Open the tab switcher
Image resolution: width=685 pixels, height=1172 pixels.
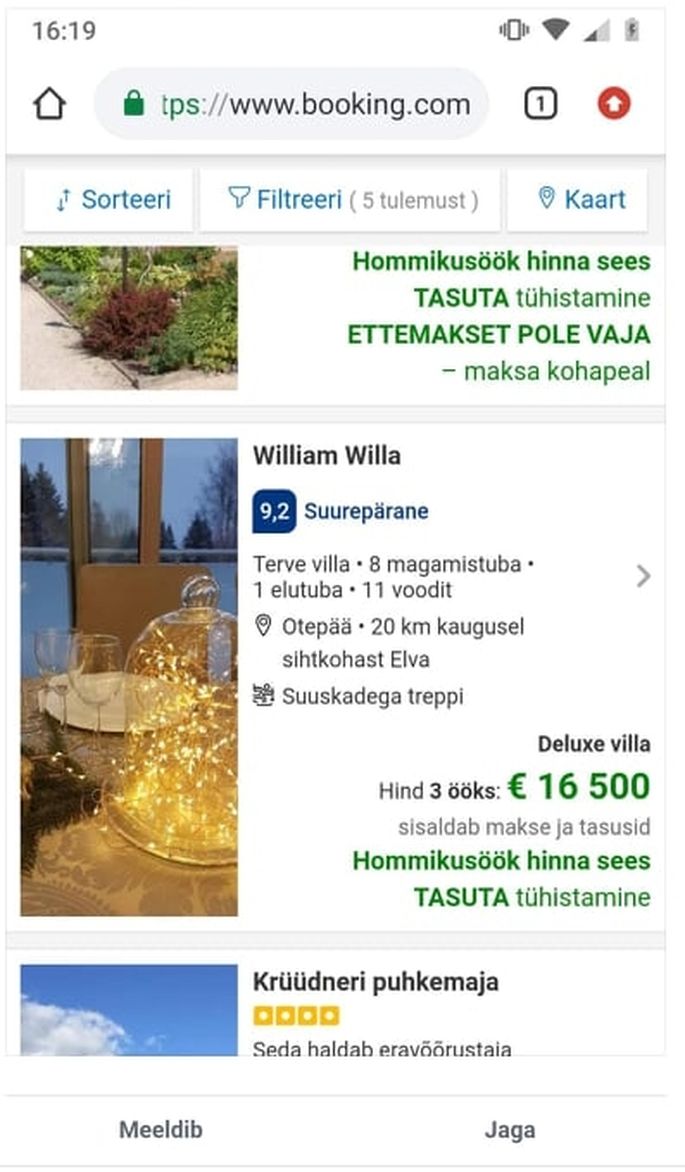pos(540,104)
